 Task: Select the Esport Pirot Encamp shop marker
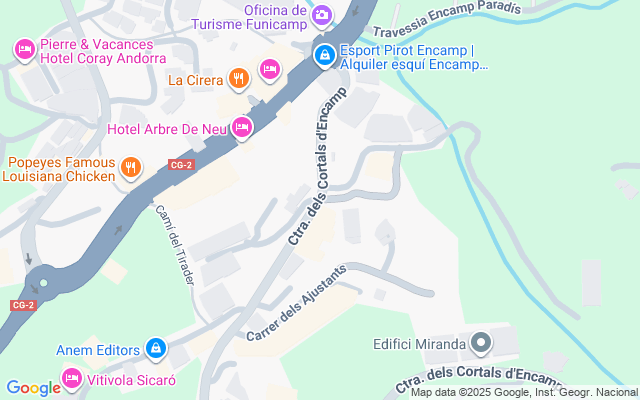tap(324, 56)
